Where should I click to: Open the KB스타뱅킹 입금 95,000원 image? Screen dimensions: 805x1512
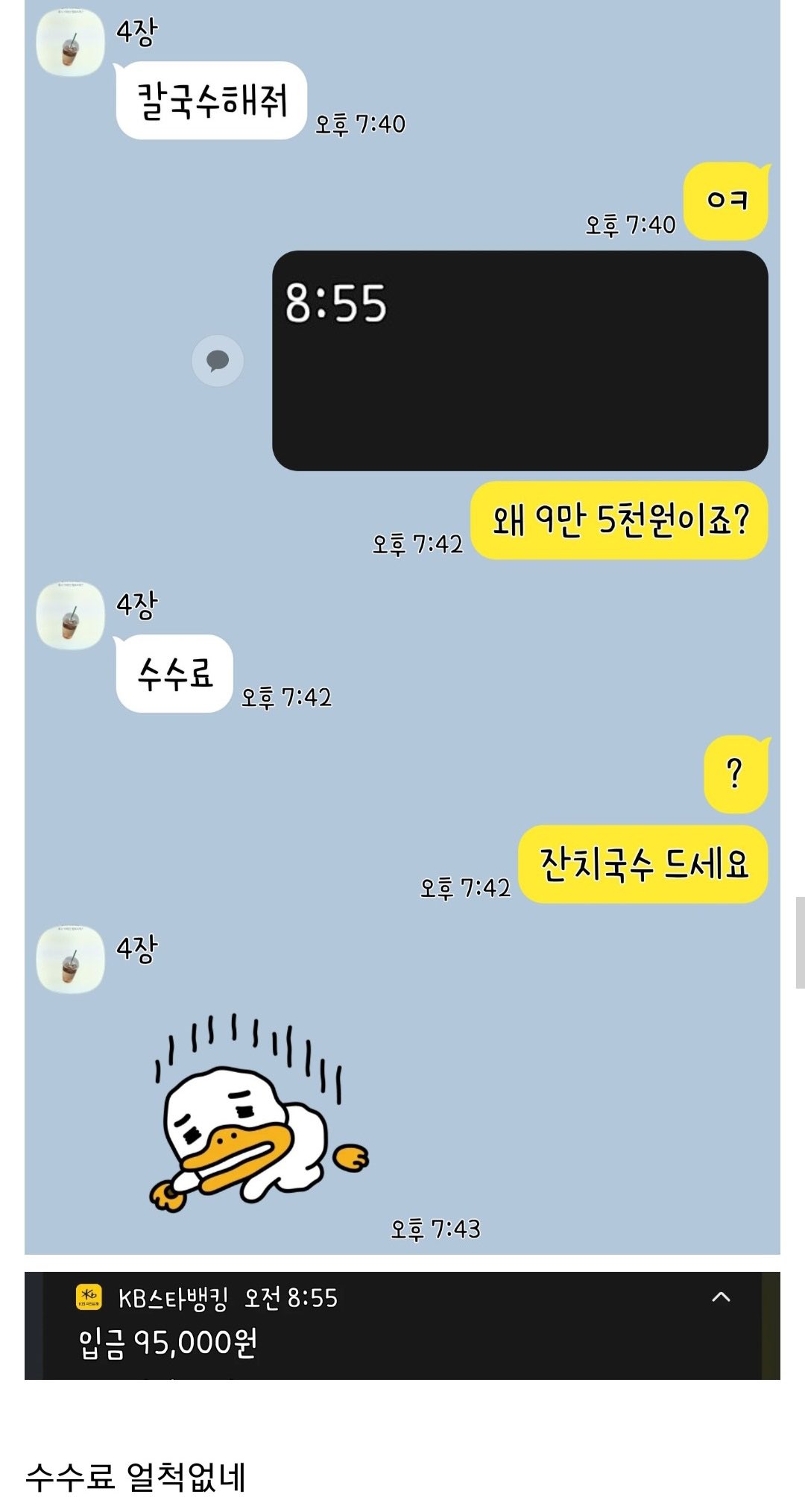pyautogui.click(x=402, y=1326)
